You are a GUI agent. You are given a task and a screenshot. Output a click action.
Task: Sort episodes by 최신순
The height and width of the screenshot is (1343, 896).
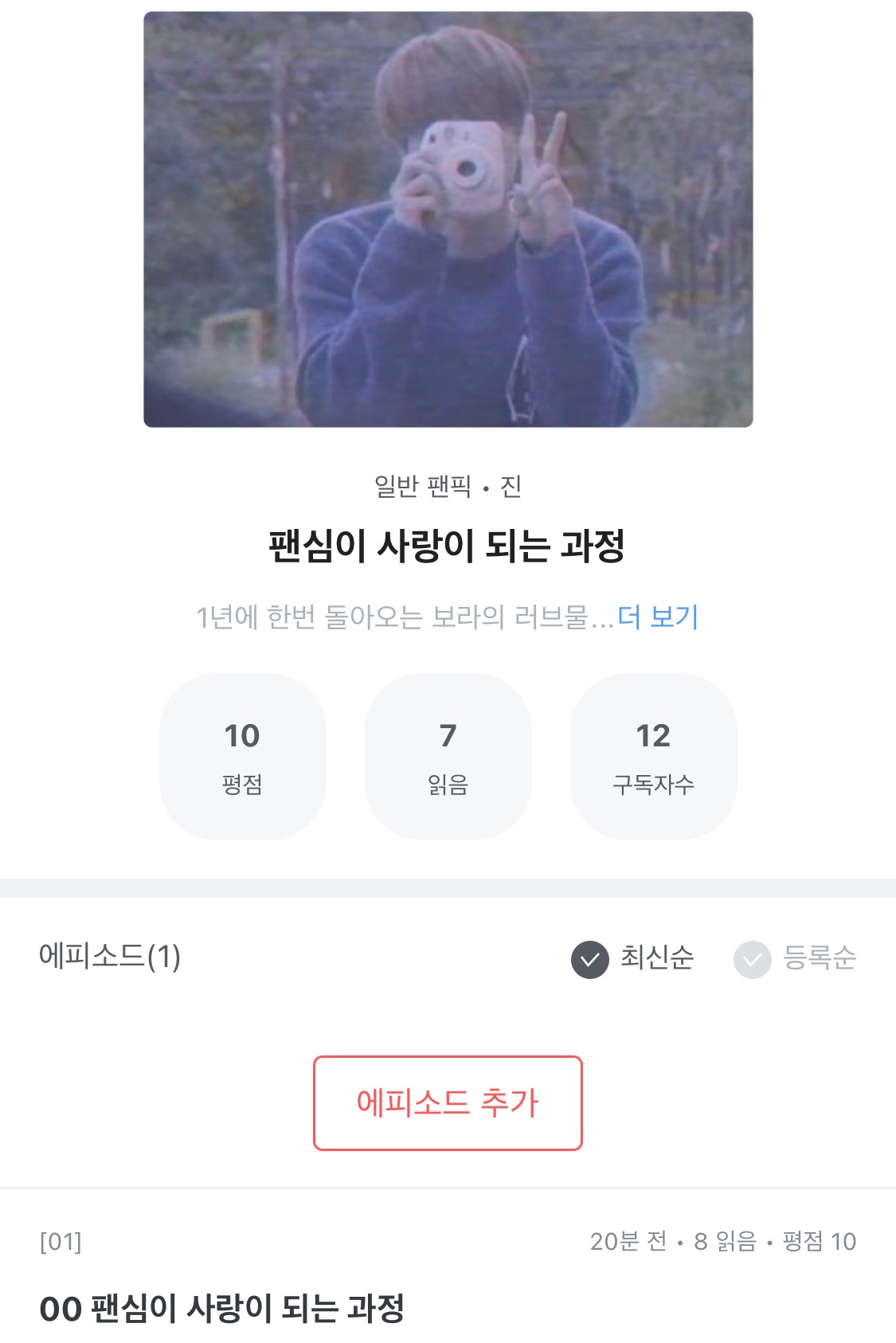point(633,958)
